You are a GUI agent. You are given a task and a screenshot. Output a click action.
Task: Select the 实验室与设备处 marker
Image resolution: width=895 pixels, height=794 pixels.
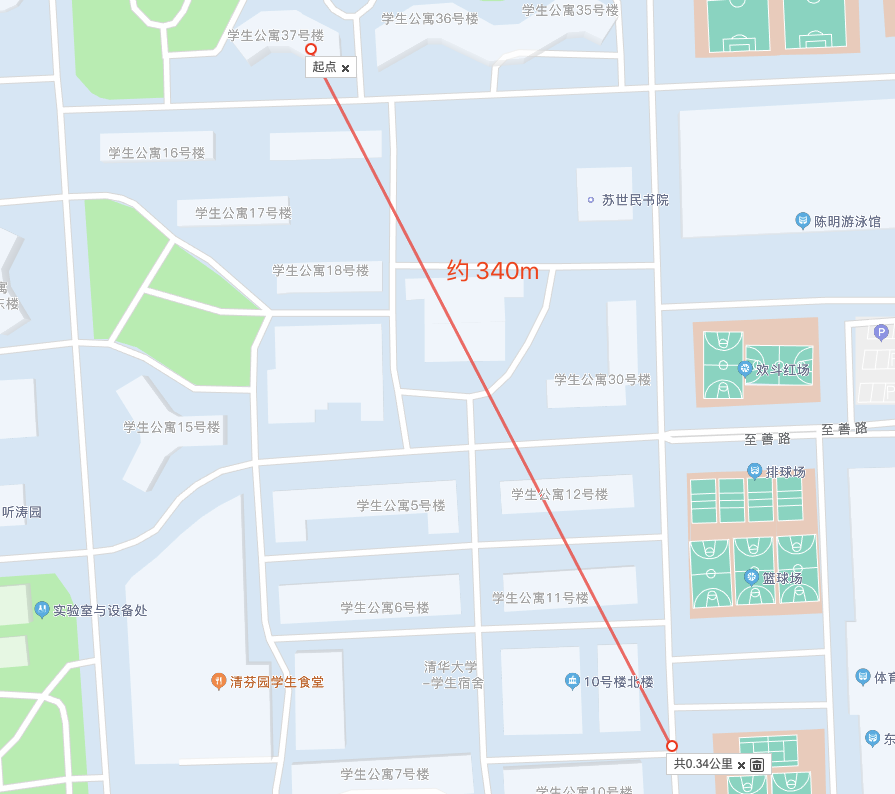tap(42, 608)
